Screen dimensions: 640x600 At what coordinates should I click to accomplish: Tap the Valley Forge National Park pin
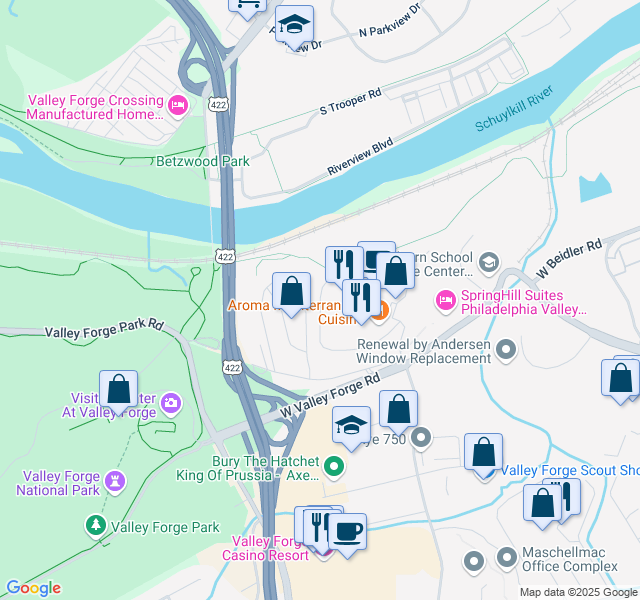tap(115, 482)
